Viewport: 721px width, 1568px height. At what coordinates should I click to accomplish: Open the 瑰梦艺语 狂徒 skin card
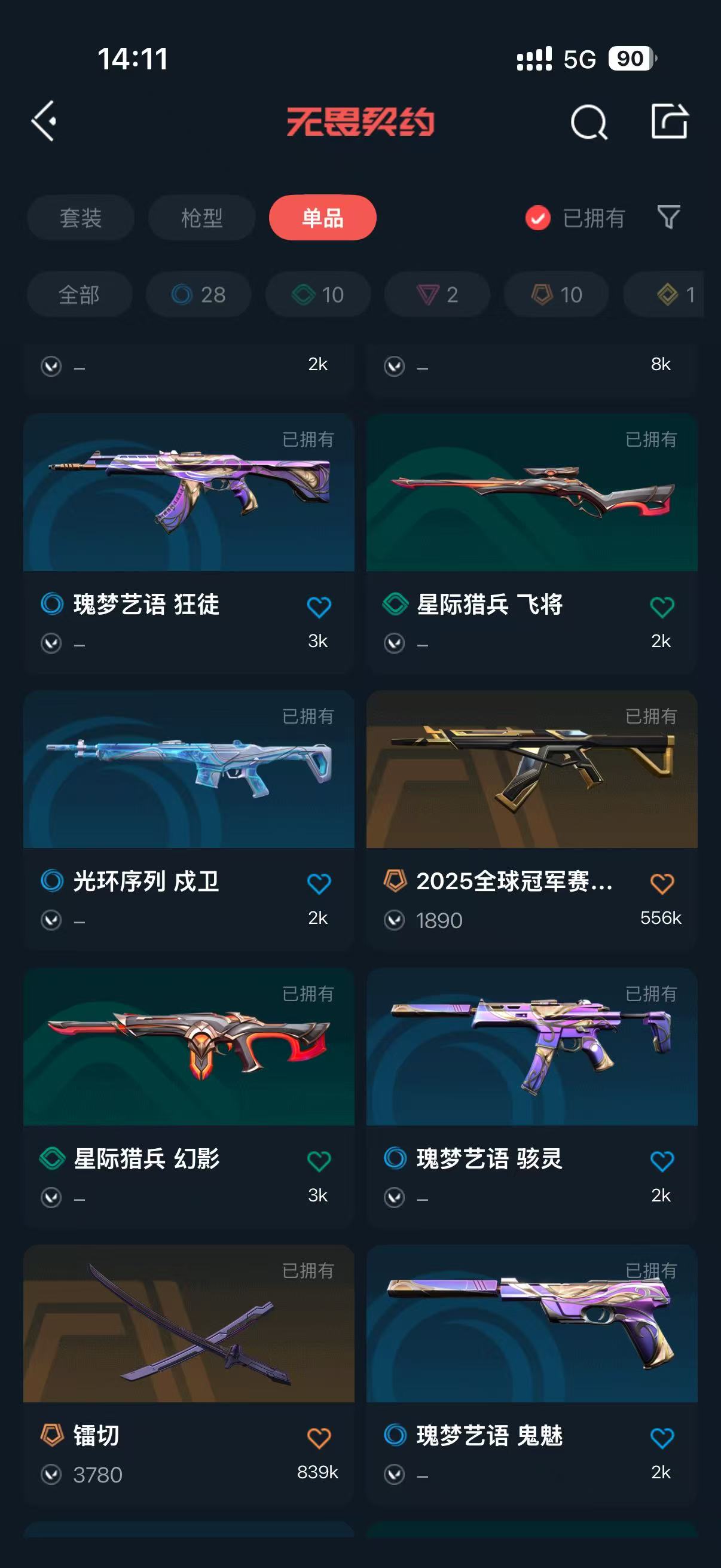188,542
